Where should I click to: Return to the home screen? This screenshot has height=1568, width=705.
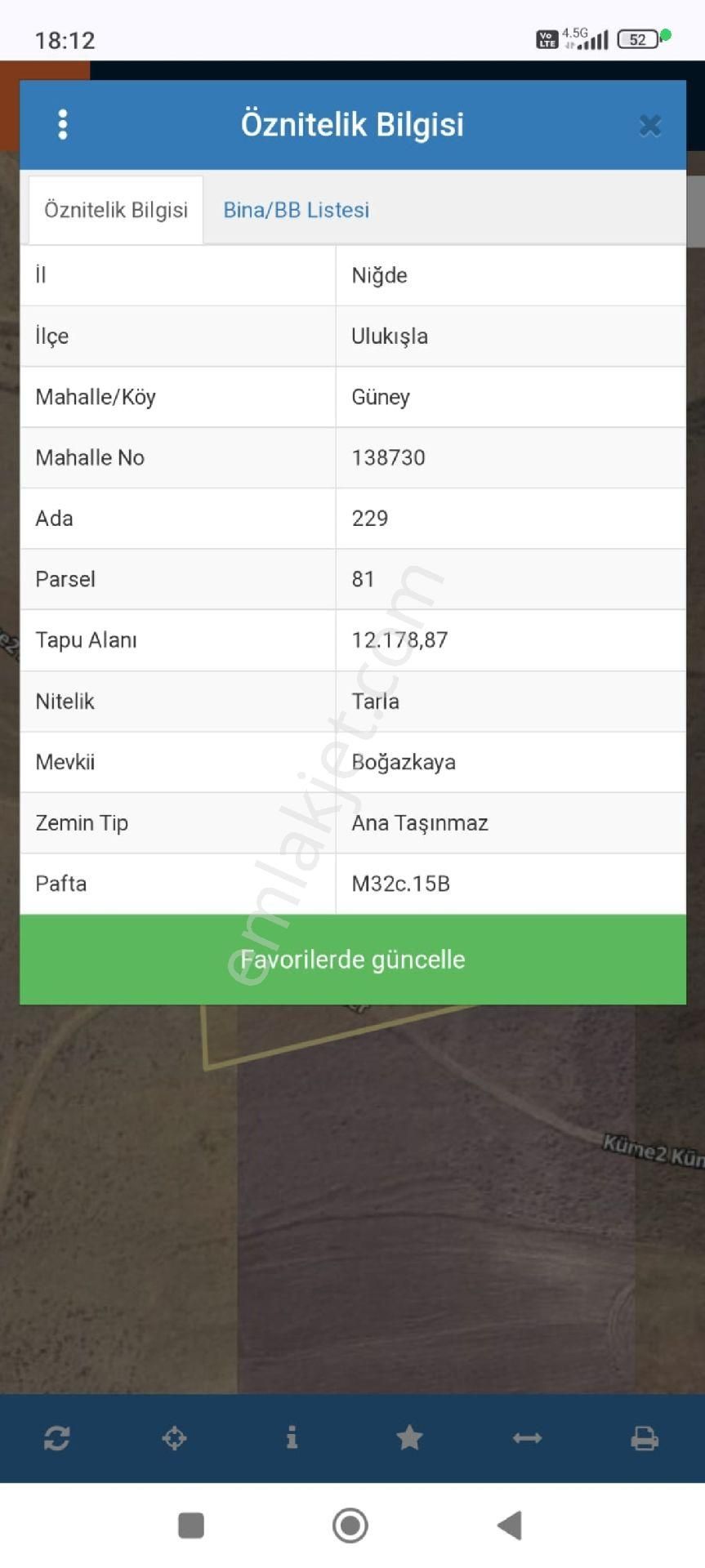point(350,1525)
